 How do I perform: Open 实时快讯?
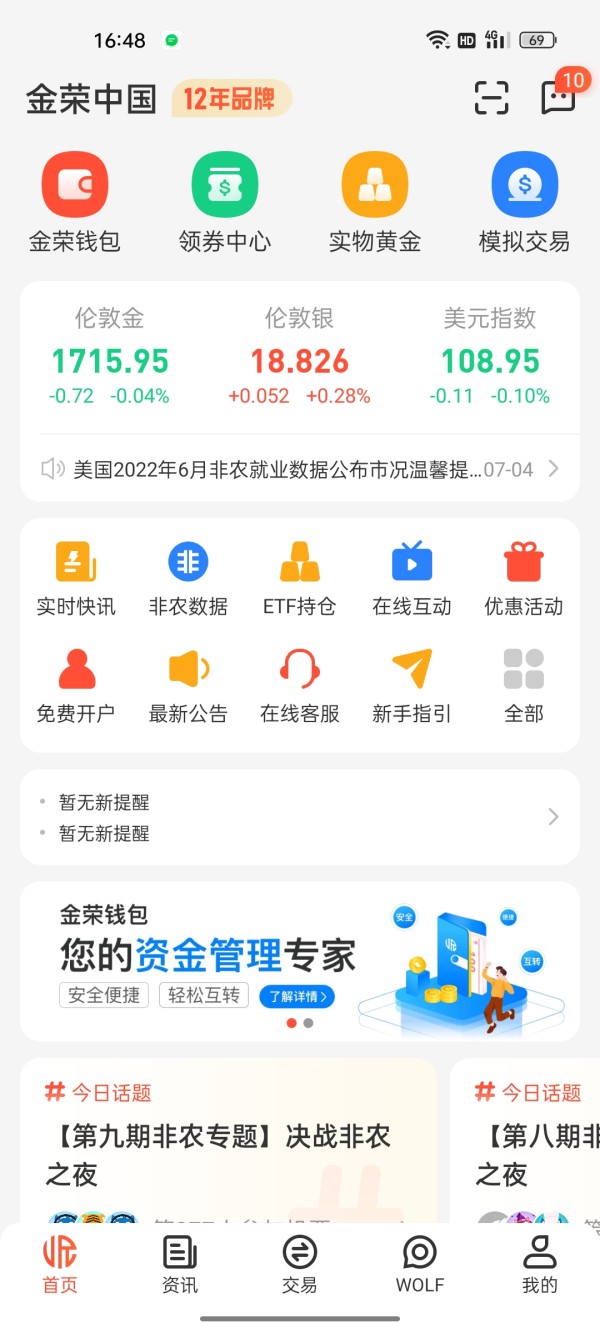tap(76, 578)
